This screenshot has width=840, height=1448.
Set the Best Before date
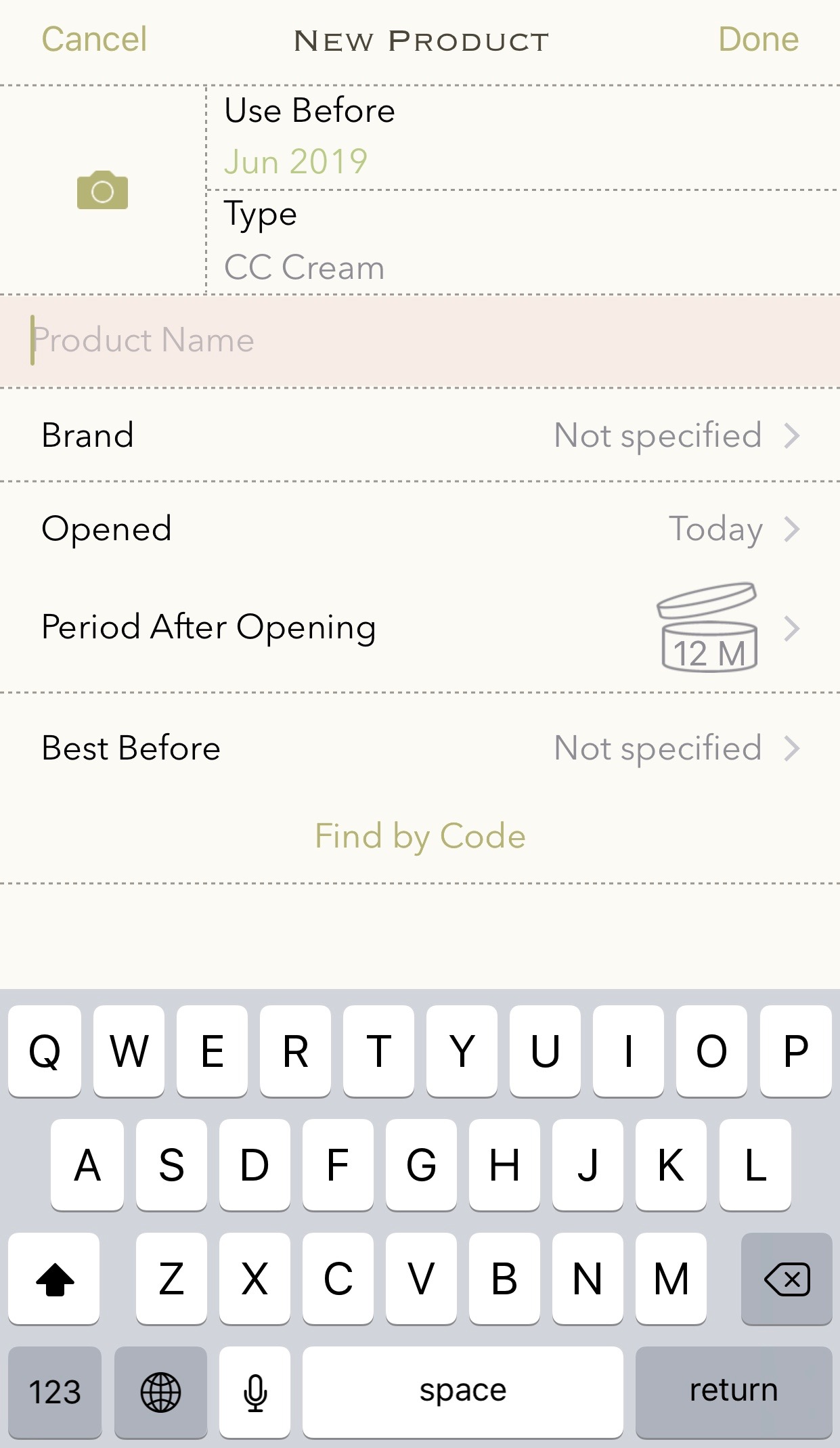tap(420, 748)
